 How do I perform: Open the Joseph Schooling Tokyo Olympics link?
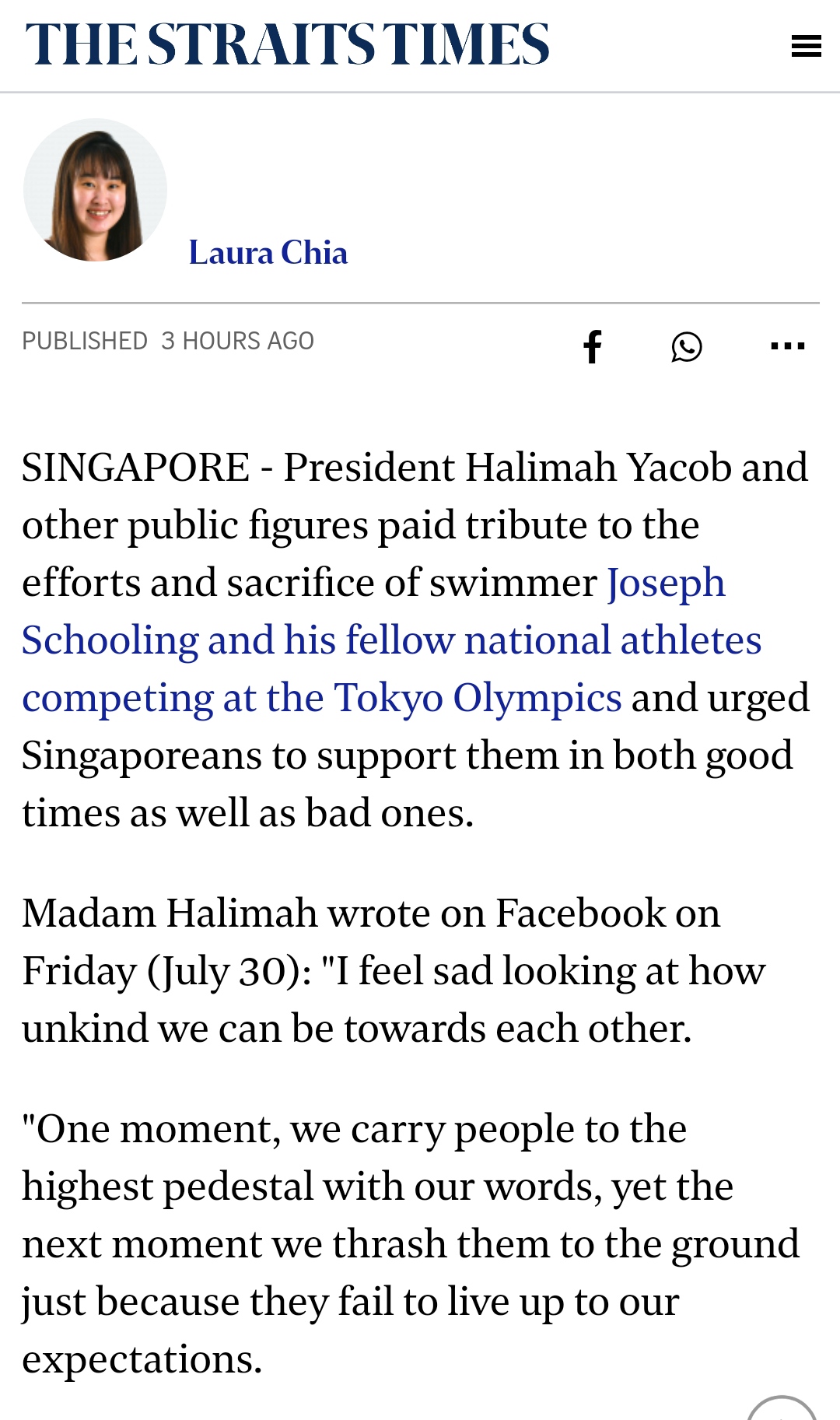391,640
